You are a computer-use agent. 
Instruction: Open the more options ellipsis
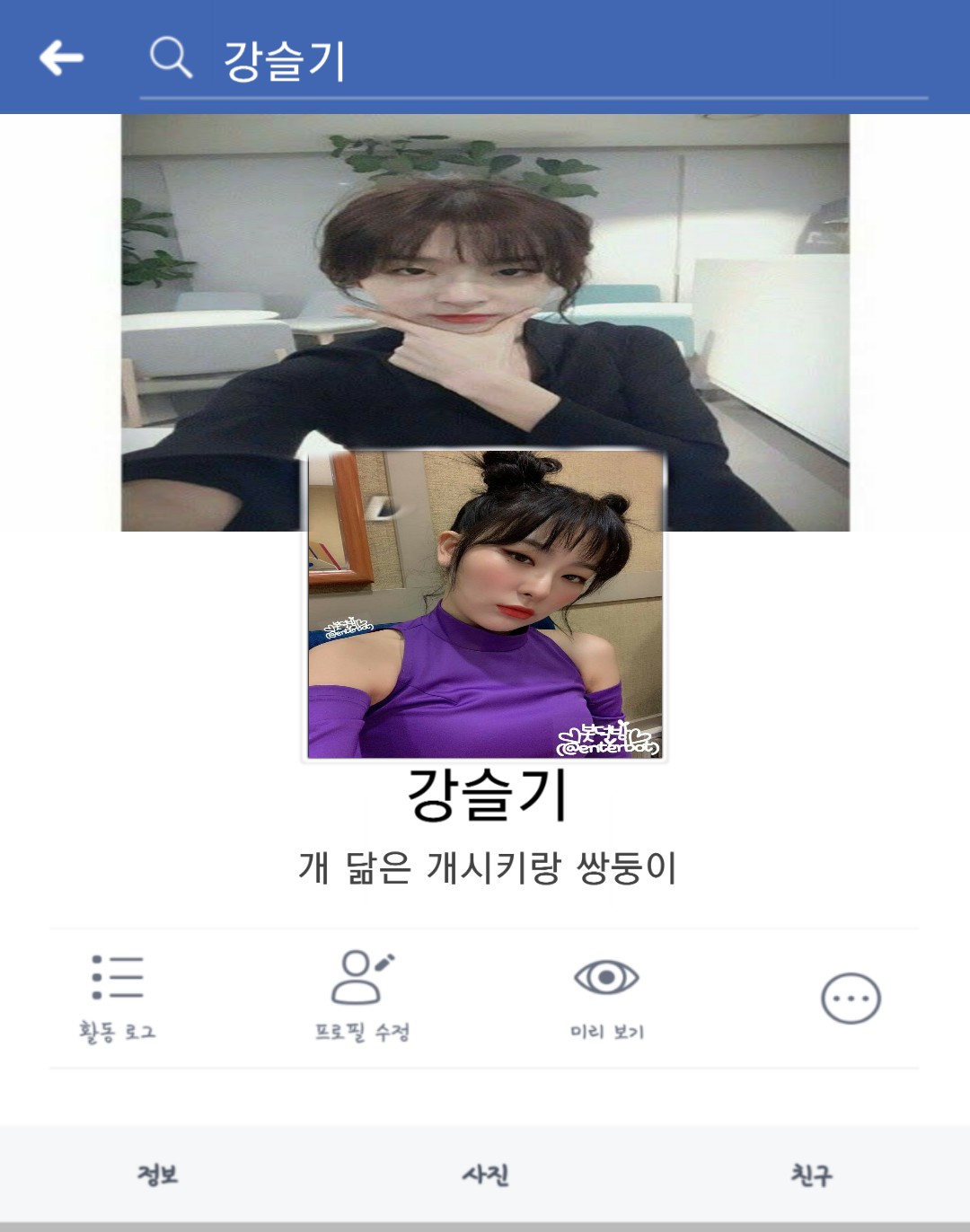point(851,999)
